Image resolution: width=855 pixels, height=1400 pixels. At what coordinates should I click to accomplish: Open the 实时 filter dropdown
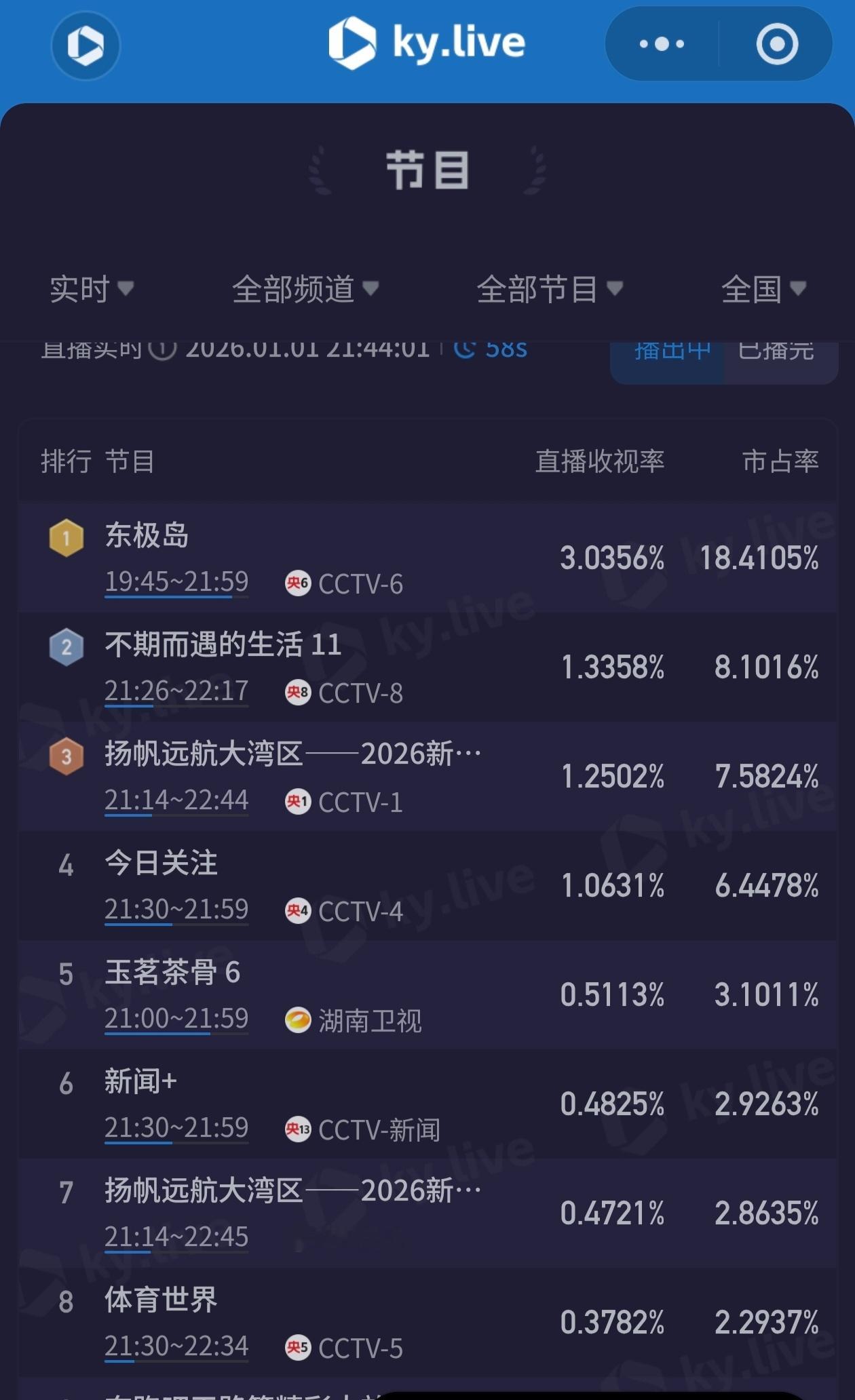click(x=89, y=289)
